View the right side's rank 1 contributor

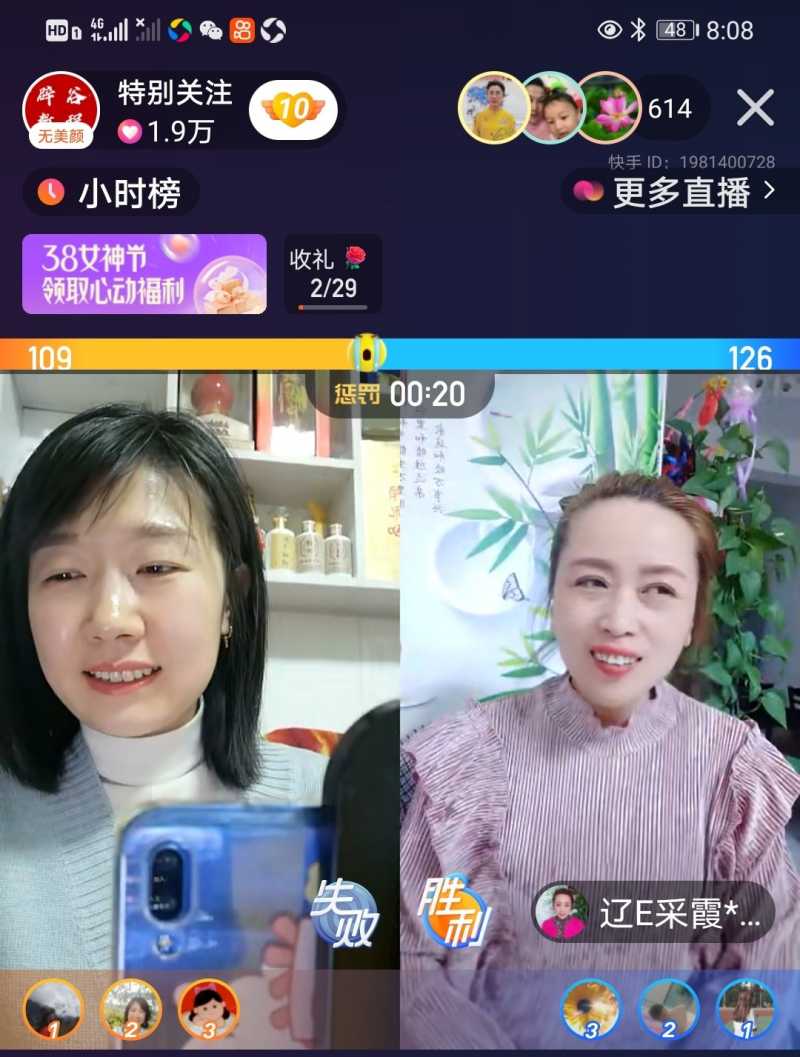pos(746,1008)
